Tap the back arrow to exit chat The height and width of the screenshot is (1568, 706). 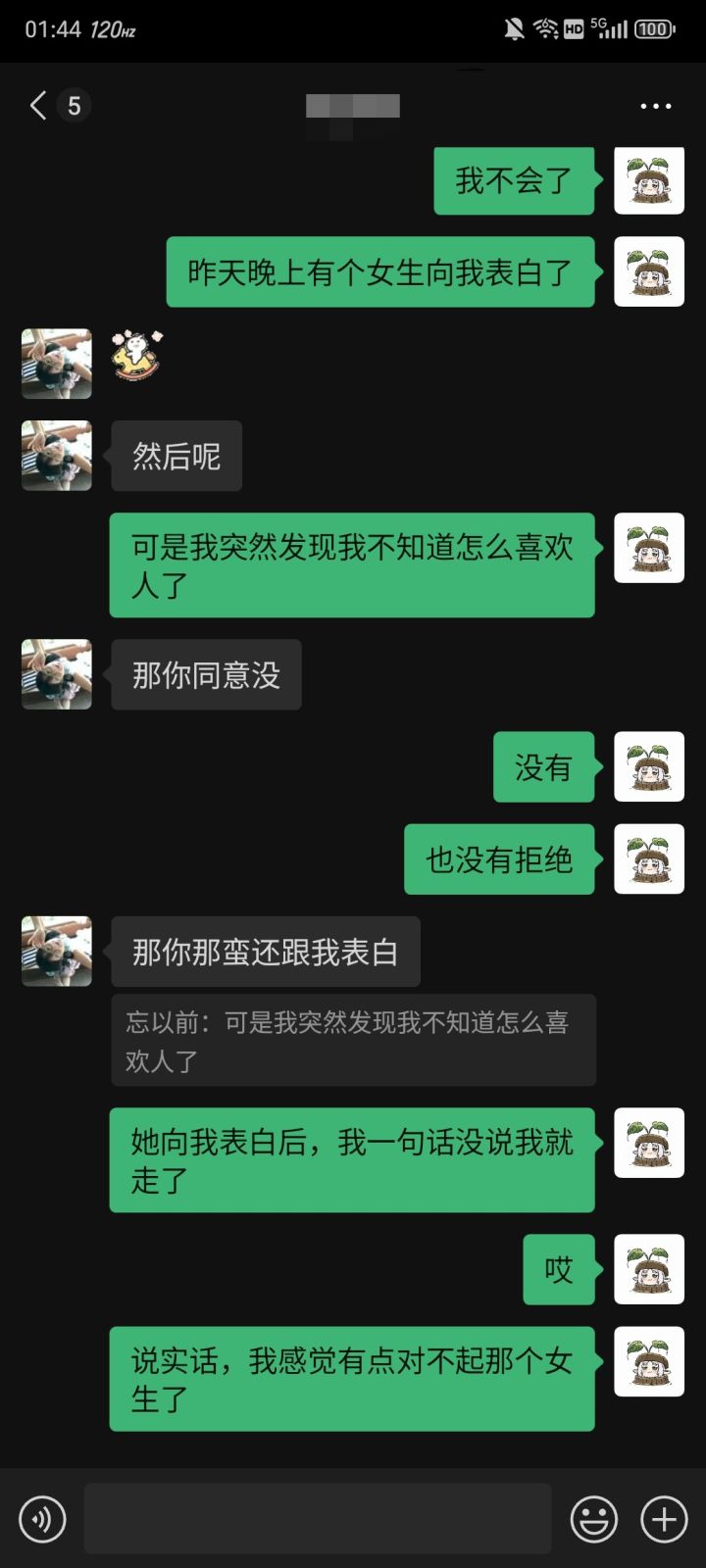point(37,105)
